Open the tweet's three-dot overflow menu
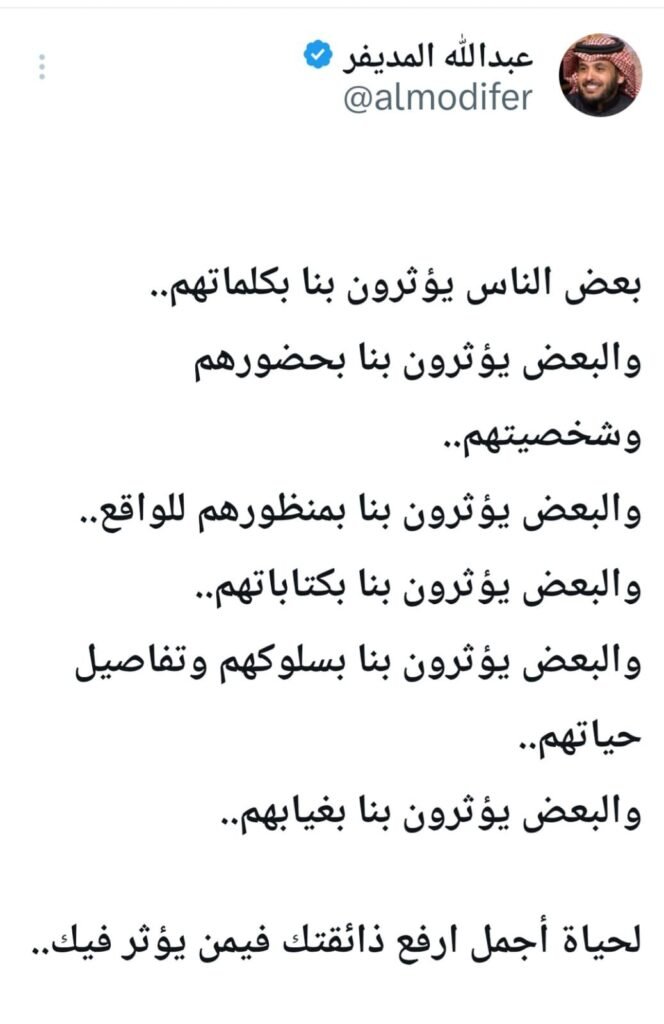The width and height of the screenshot is (664, 1024). click(41, 67)
